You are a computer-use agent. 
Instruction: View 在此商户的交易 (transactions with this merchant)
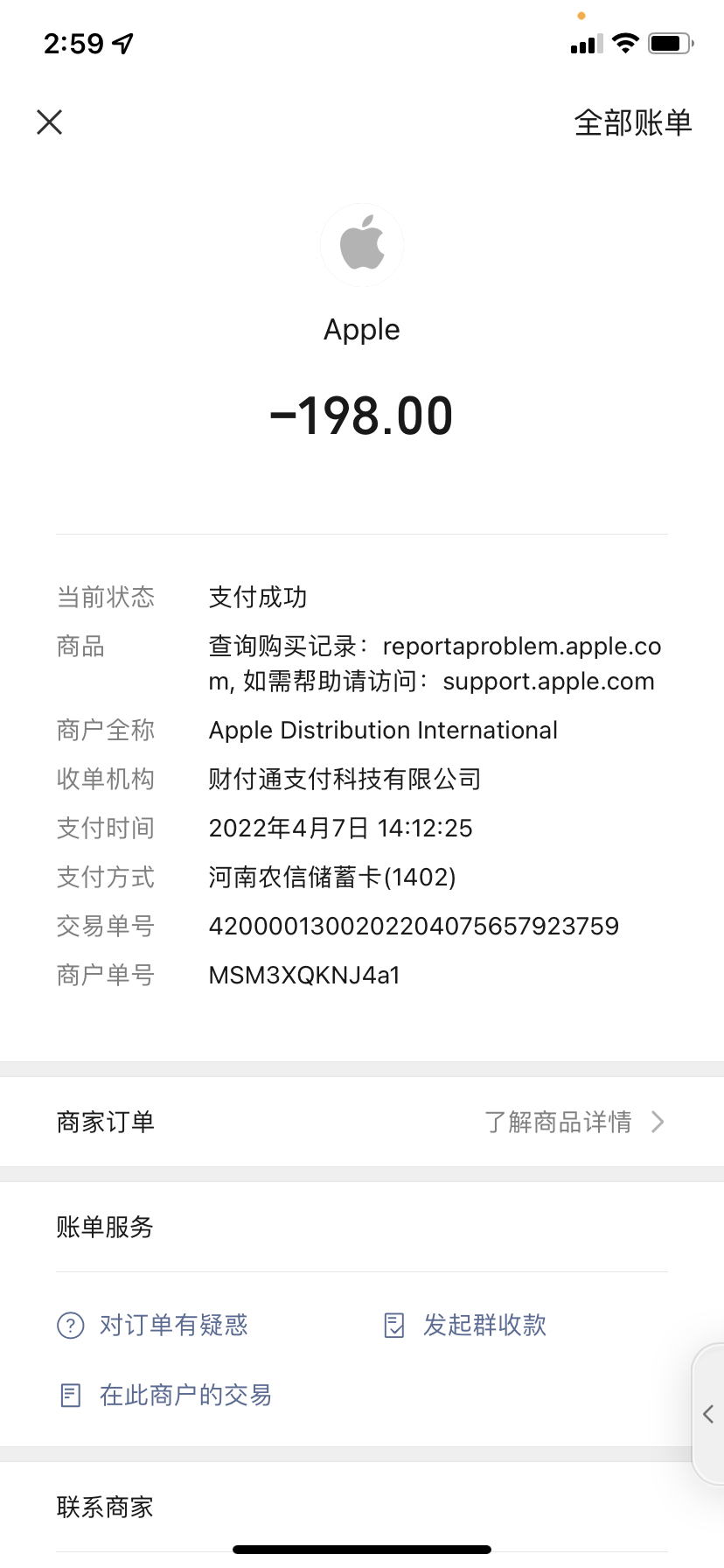tap(166, 1395)
